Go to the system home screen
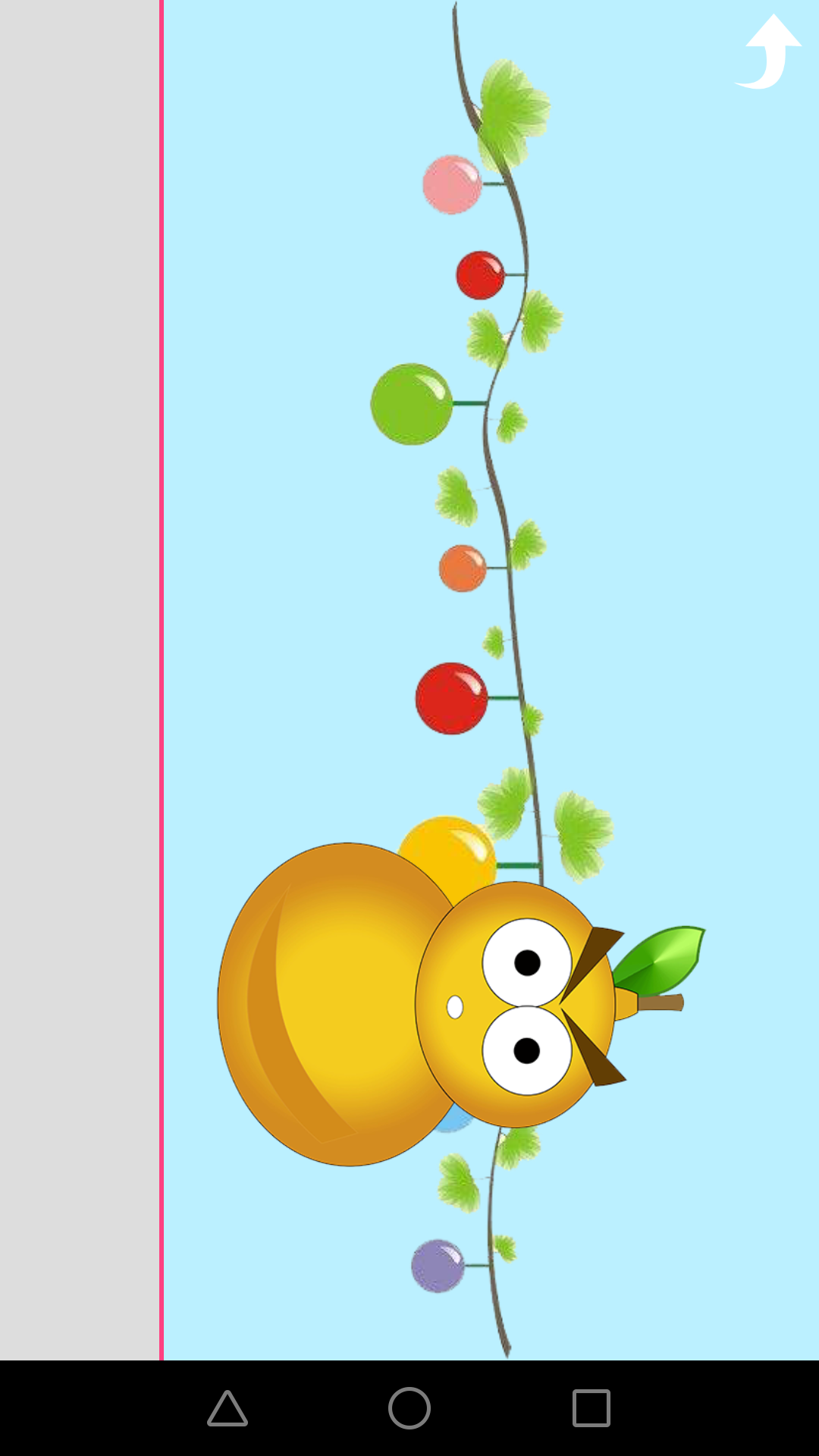 409,1408
